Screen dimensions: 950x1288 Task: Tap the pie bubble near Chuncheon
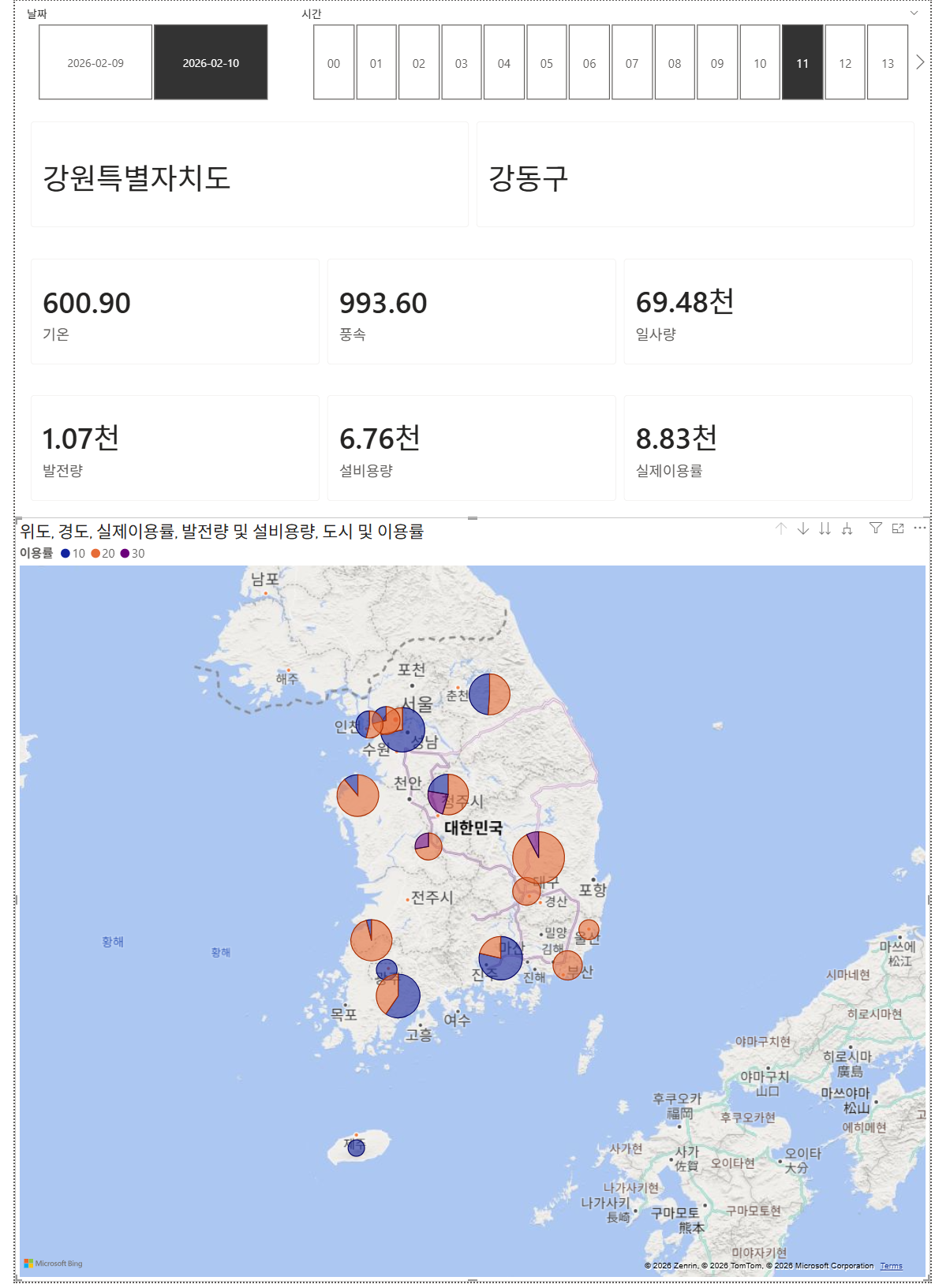pos(489,694)
